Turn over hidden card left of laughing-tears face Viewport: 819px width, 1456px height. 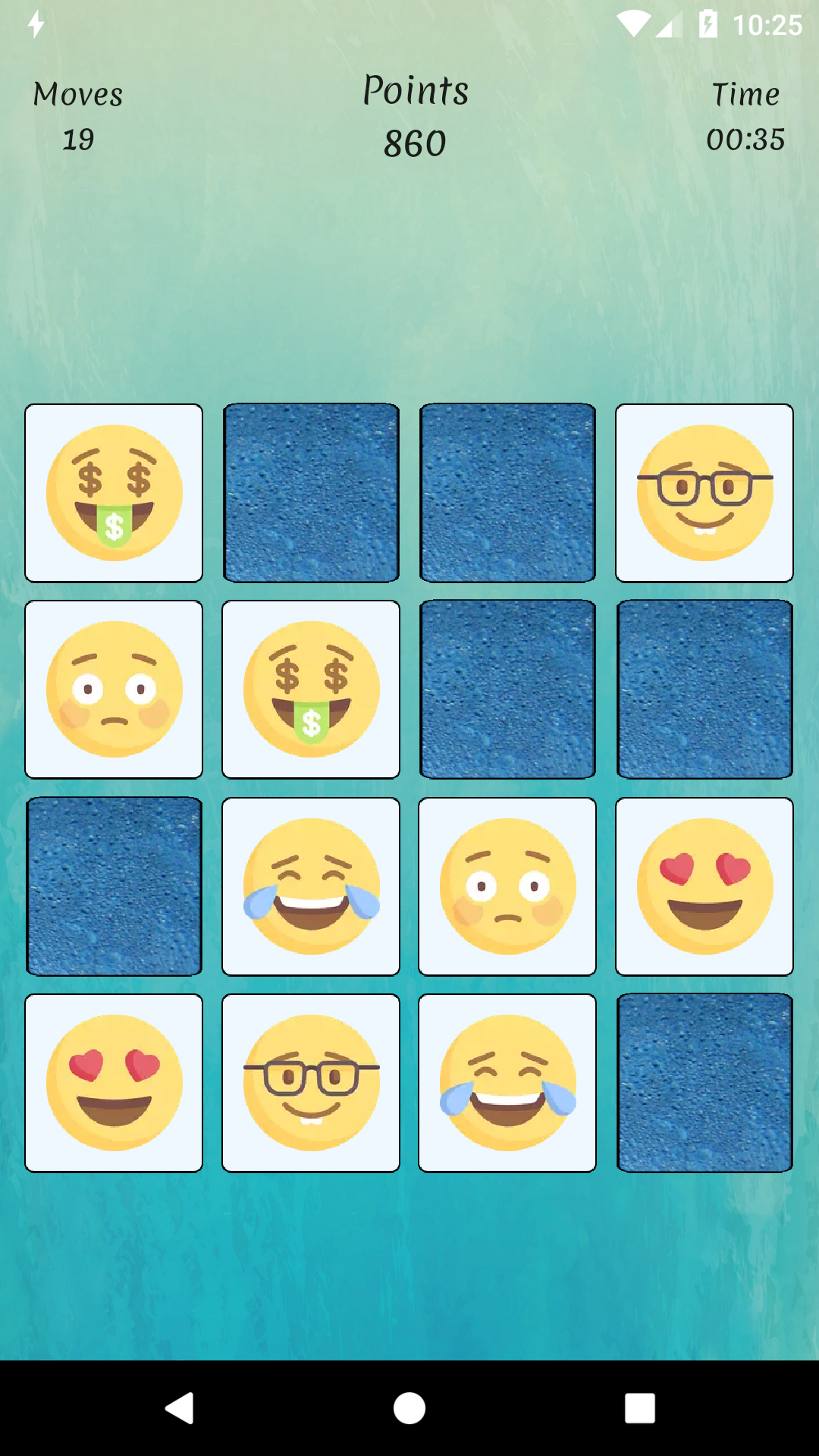(x=114, y=886)
